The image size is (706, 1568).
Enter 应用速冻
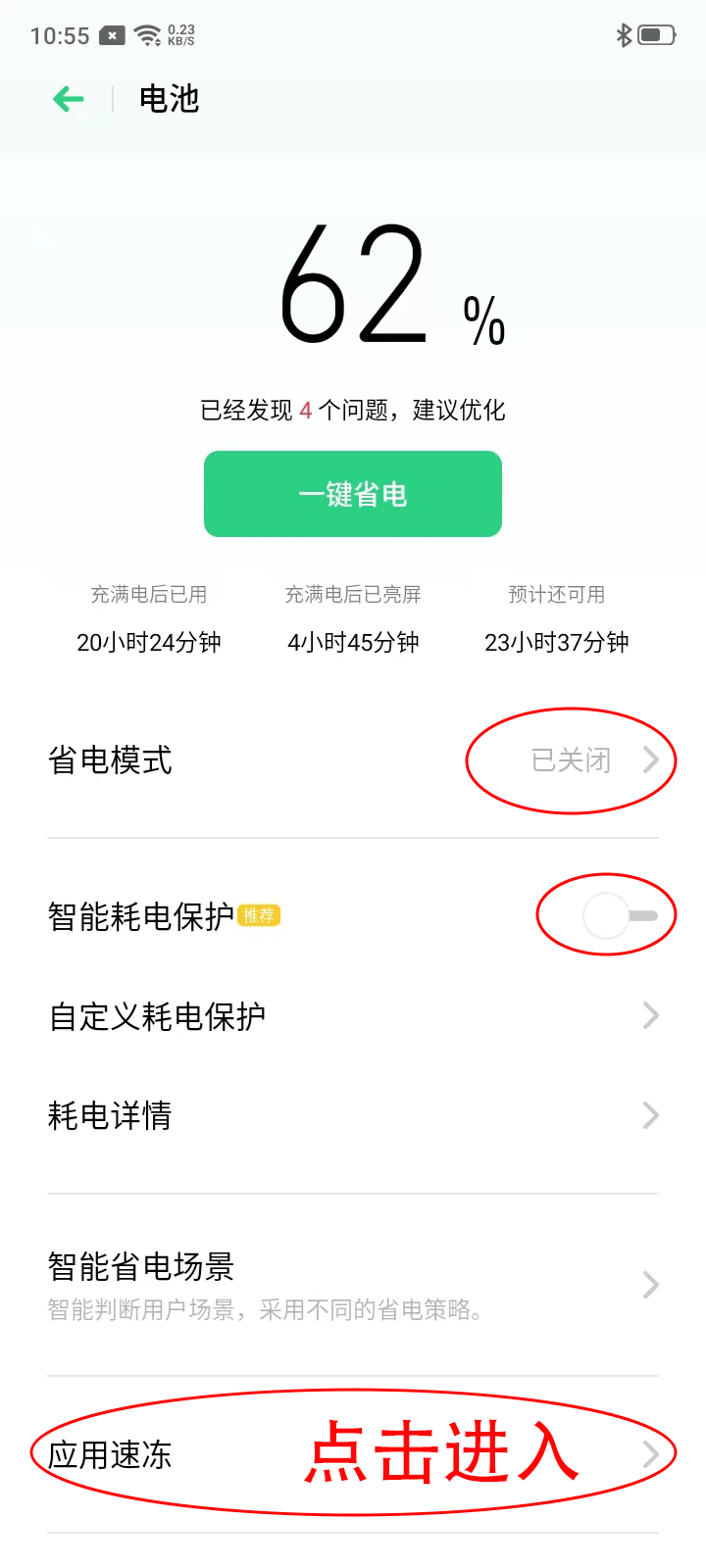[353, 1454]
